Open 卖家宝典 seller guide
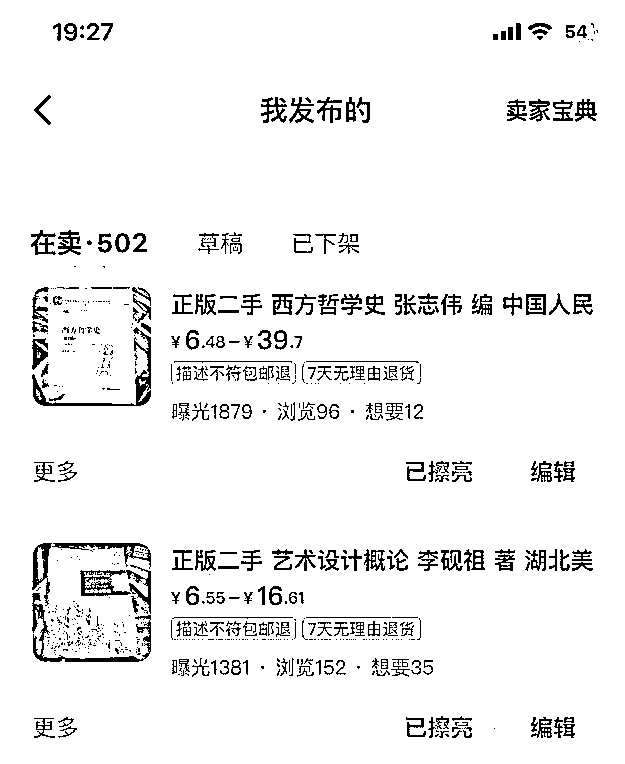 550,111
